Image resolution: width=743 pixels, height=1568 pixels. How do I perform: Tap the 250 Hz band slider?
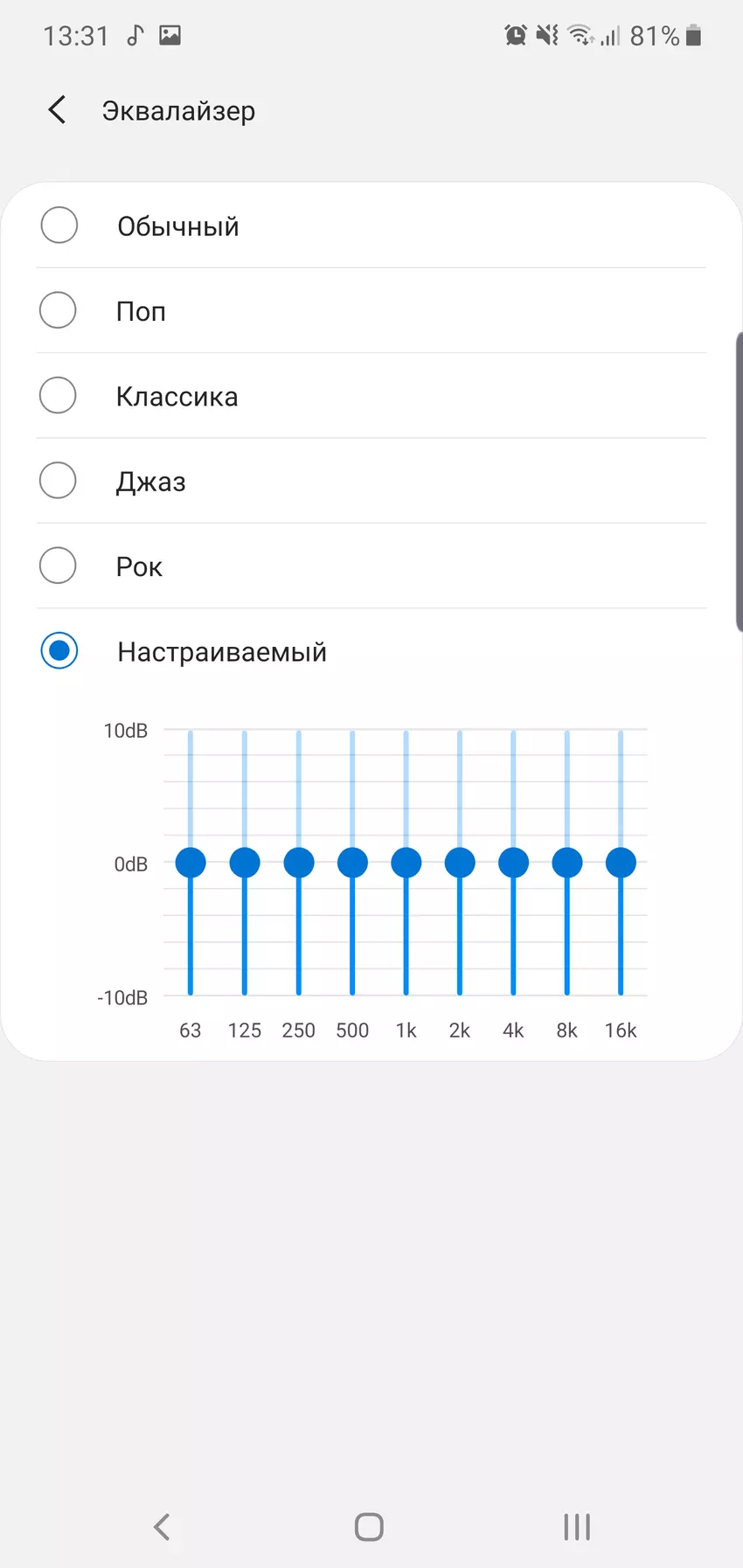pyautogui.click(x=299, y=863)
